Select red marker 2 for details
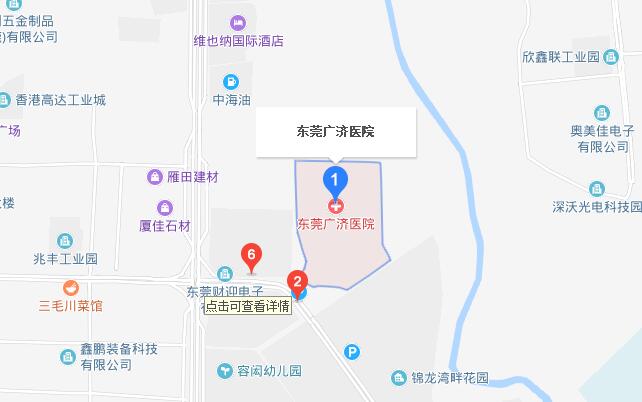Viewport: 642px width, 402px height. click(x=297, y=282)
